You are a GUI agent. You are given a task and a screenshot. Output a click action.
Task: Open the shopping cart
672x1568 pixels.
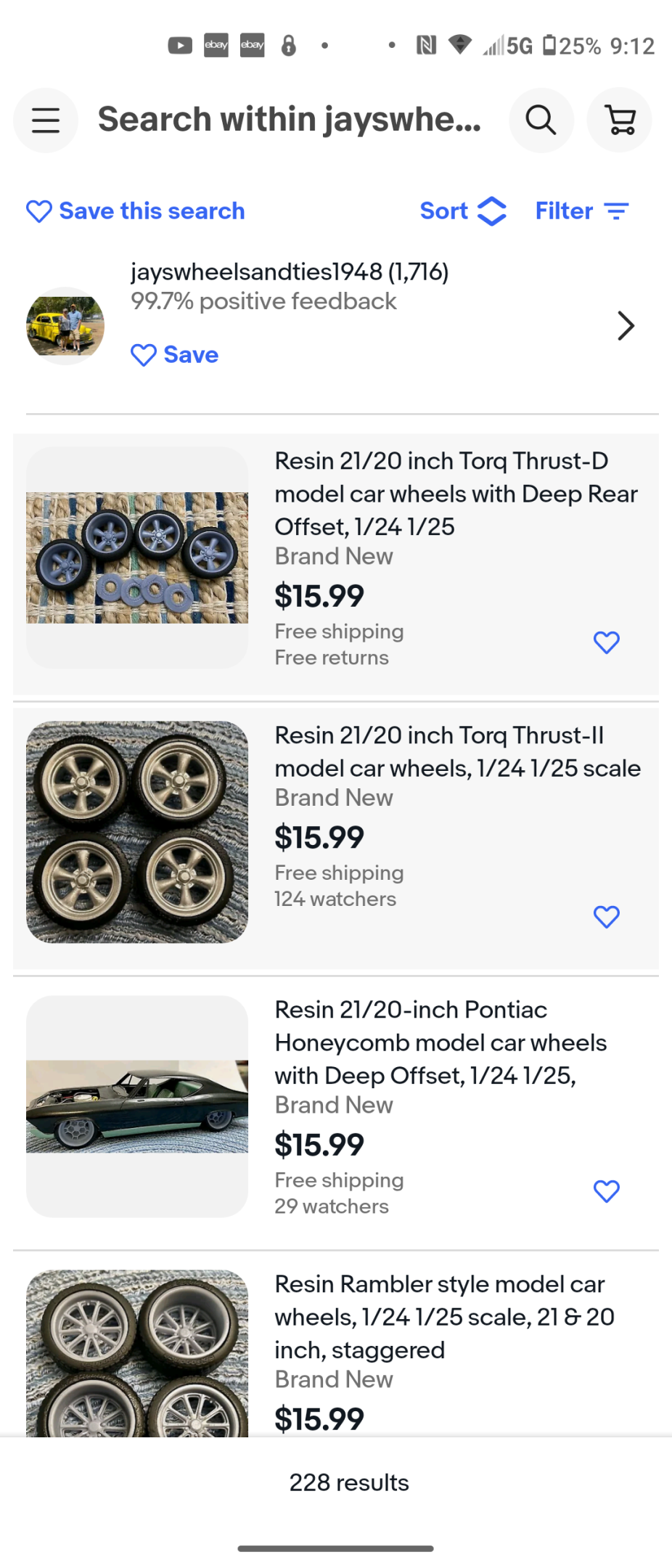(620, 121)
